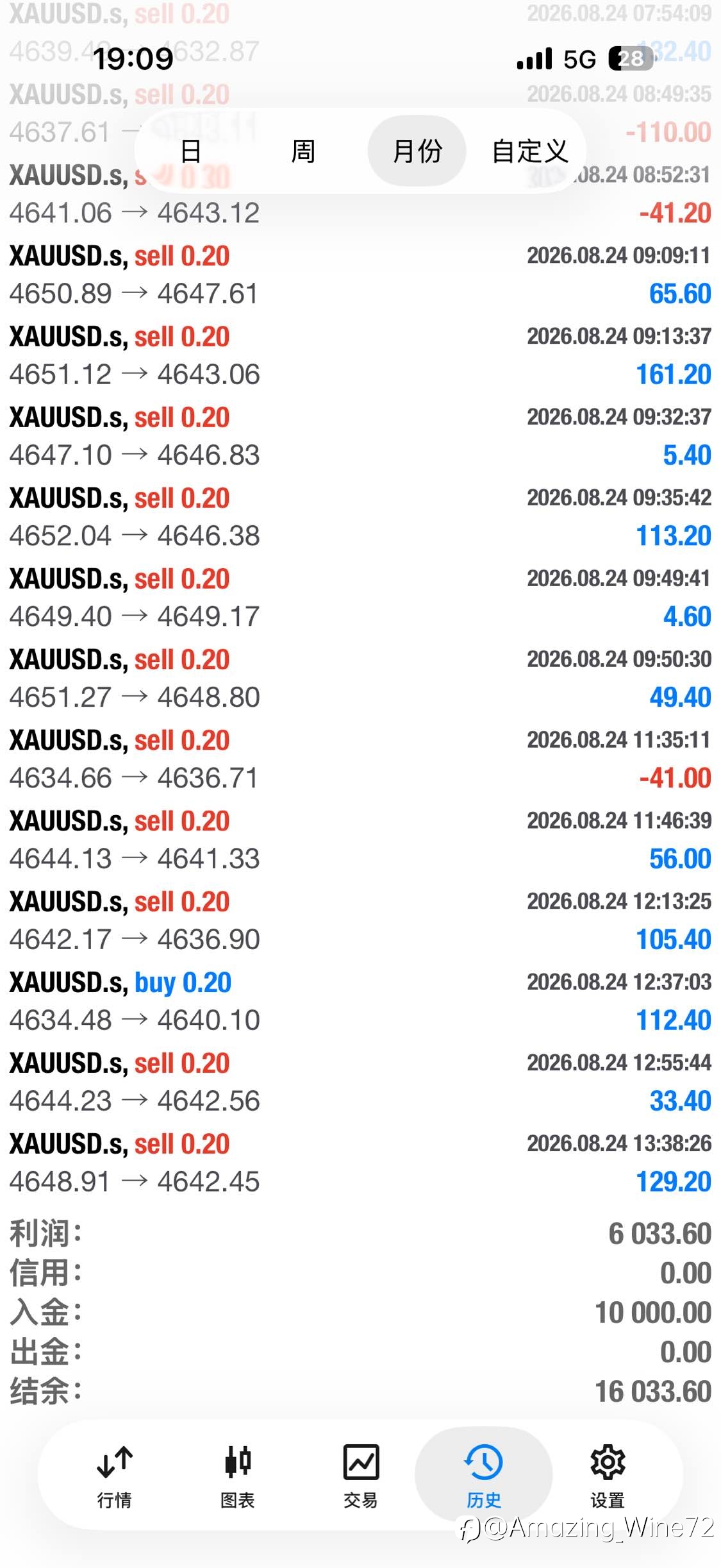Open the trade closed at 09:32:37

tap(360, 436)
